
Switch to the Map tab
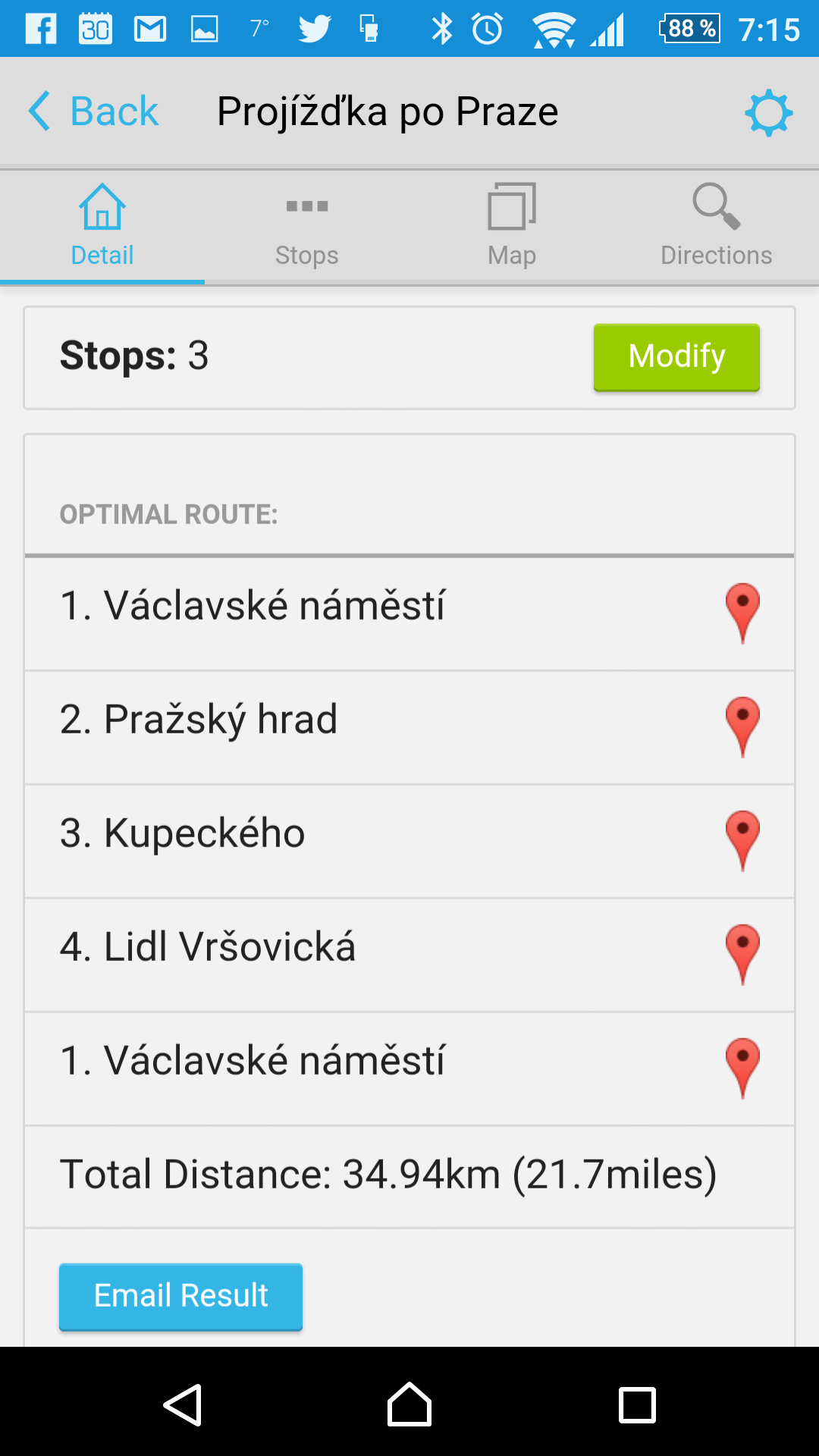[512, 227]
